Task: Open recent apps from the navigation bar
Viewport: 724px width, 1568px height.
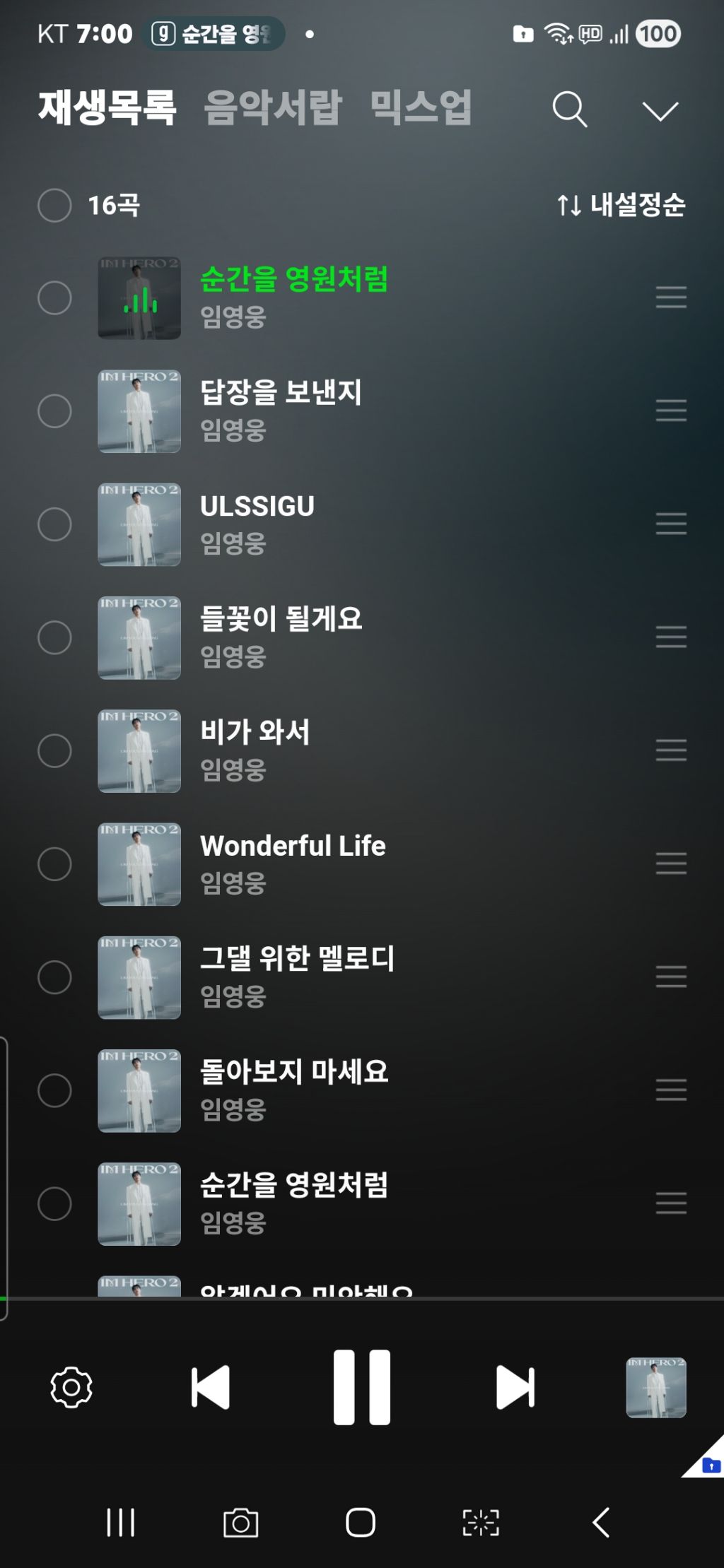Action: point(120,1522)
